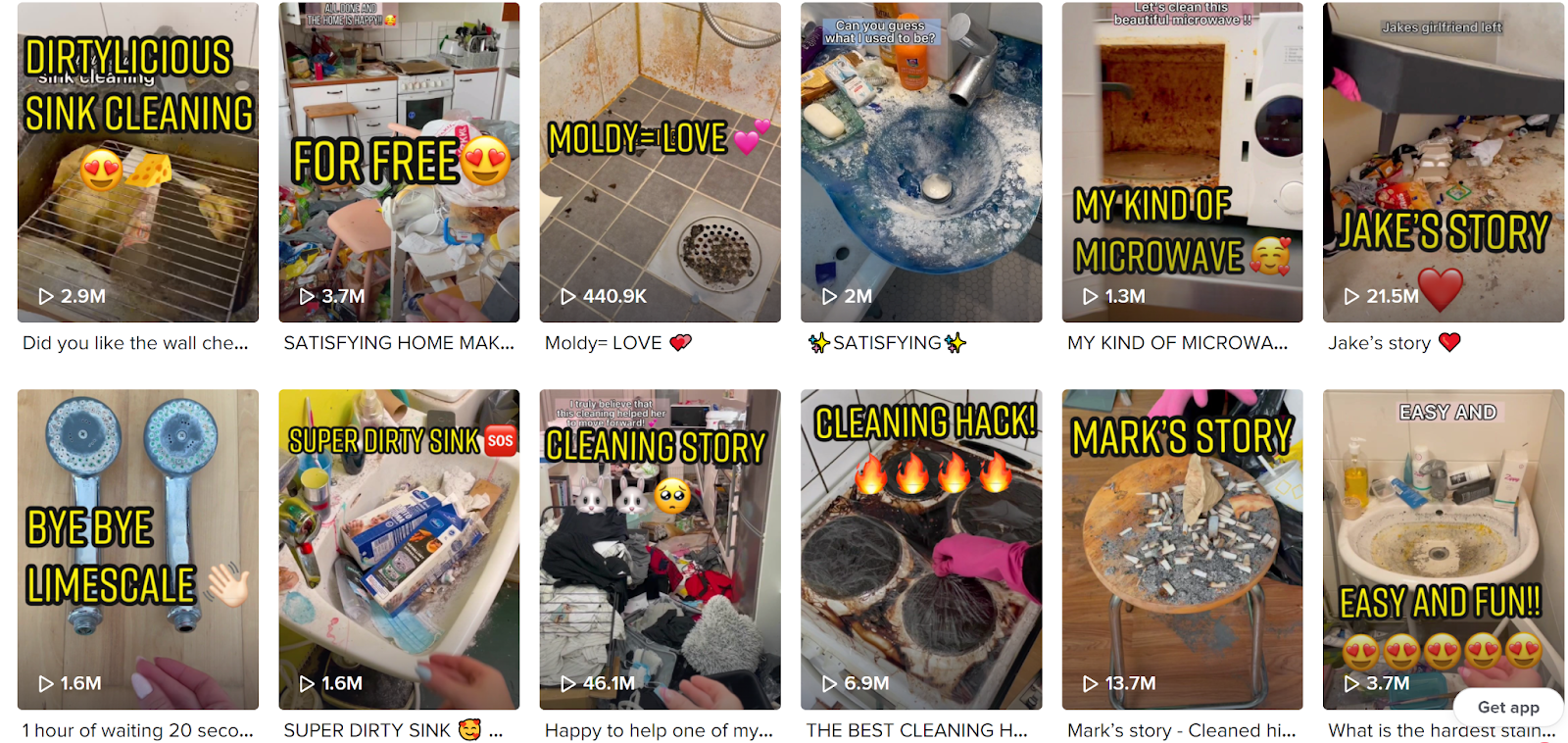
Task: Open the Moldy = Love video
Action: click(x=660, y=162)
